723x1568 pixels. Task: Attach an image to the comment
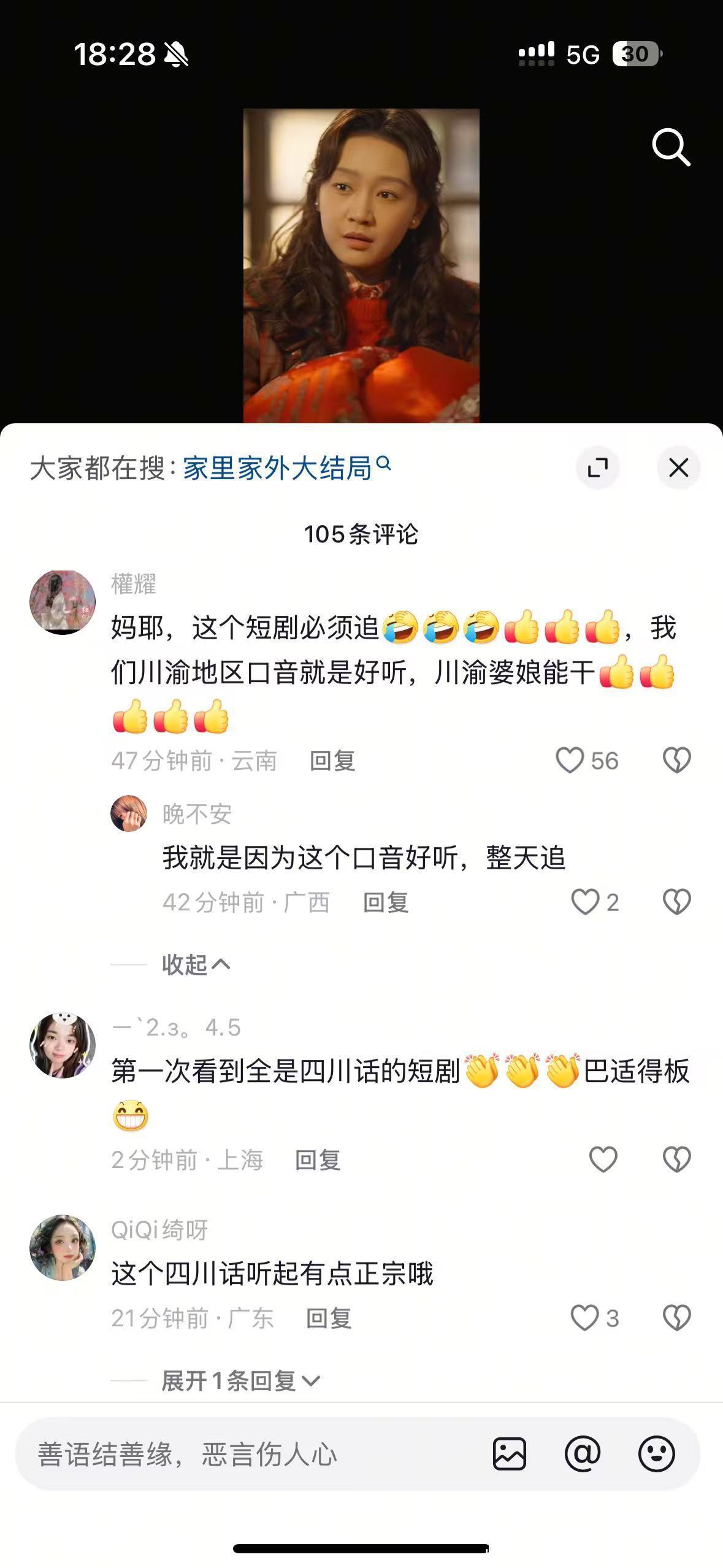point(509,1454)
